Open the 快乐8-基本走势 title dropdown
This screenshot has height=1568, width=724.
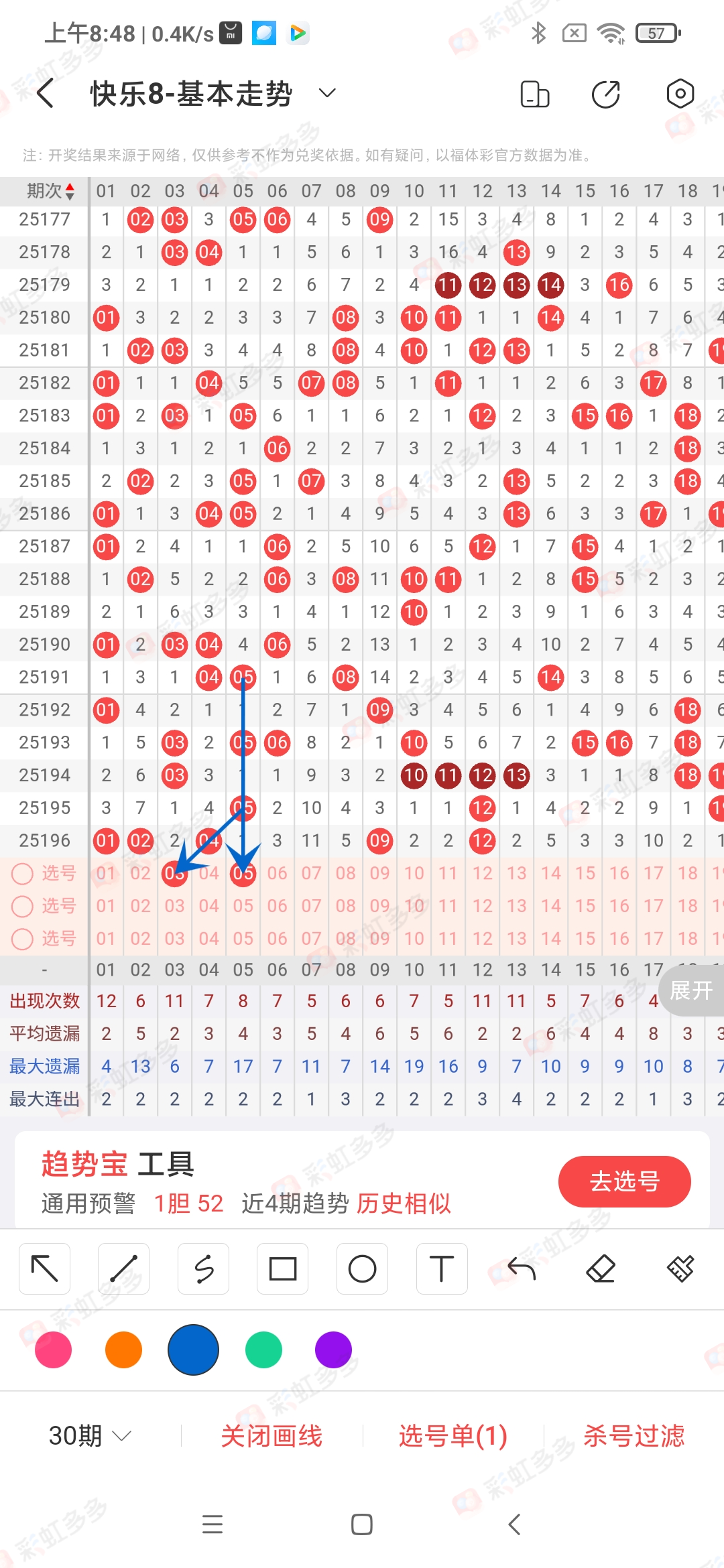click(x=326, y=93)
